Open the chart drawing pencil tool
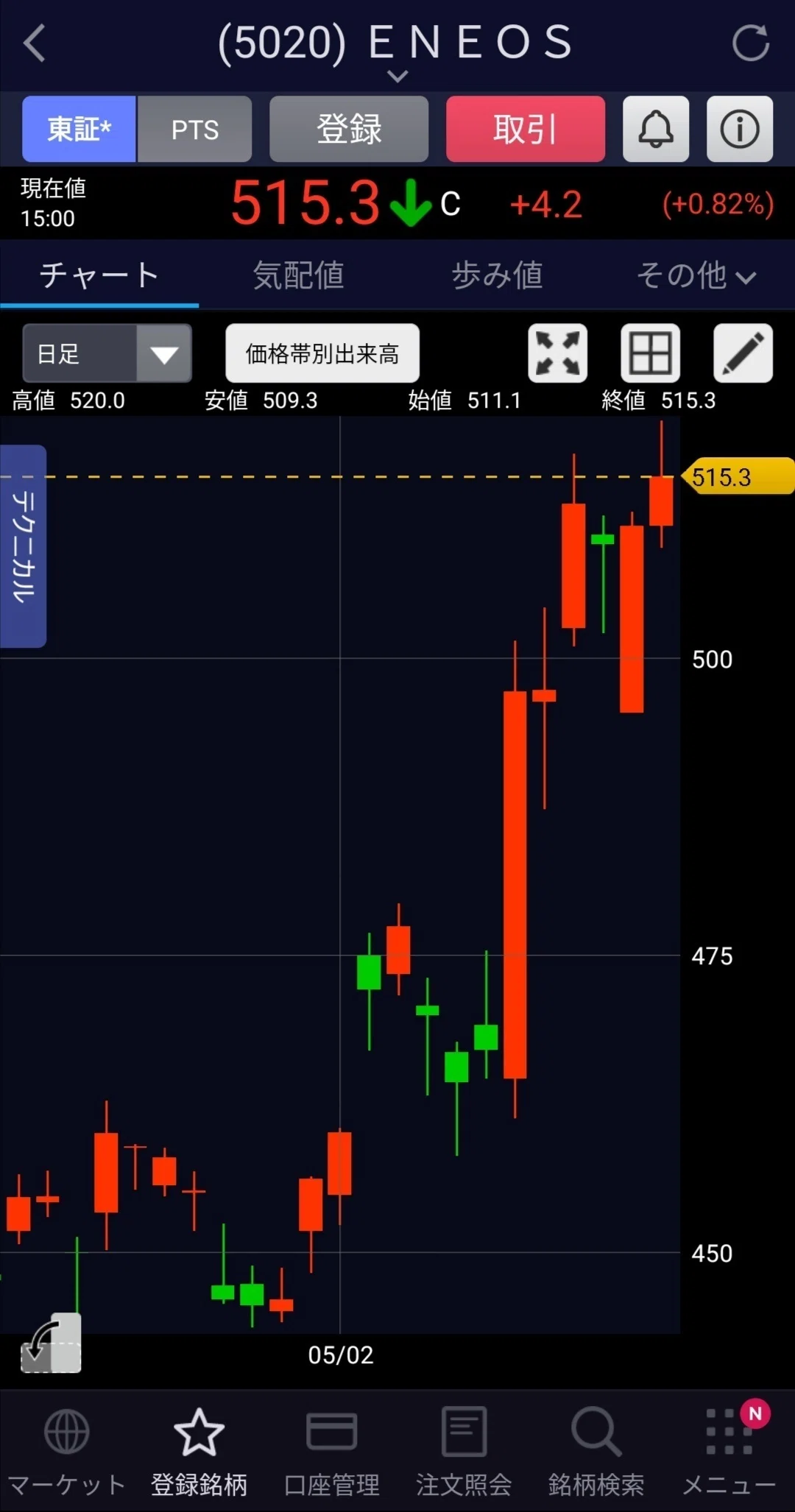Screen dimensions: 795x1512 pyautogui.click(x=743, y=353)
